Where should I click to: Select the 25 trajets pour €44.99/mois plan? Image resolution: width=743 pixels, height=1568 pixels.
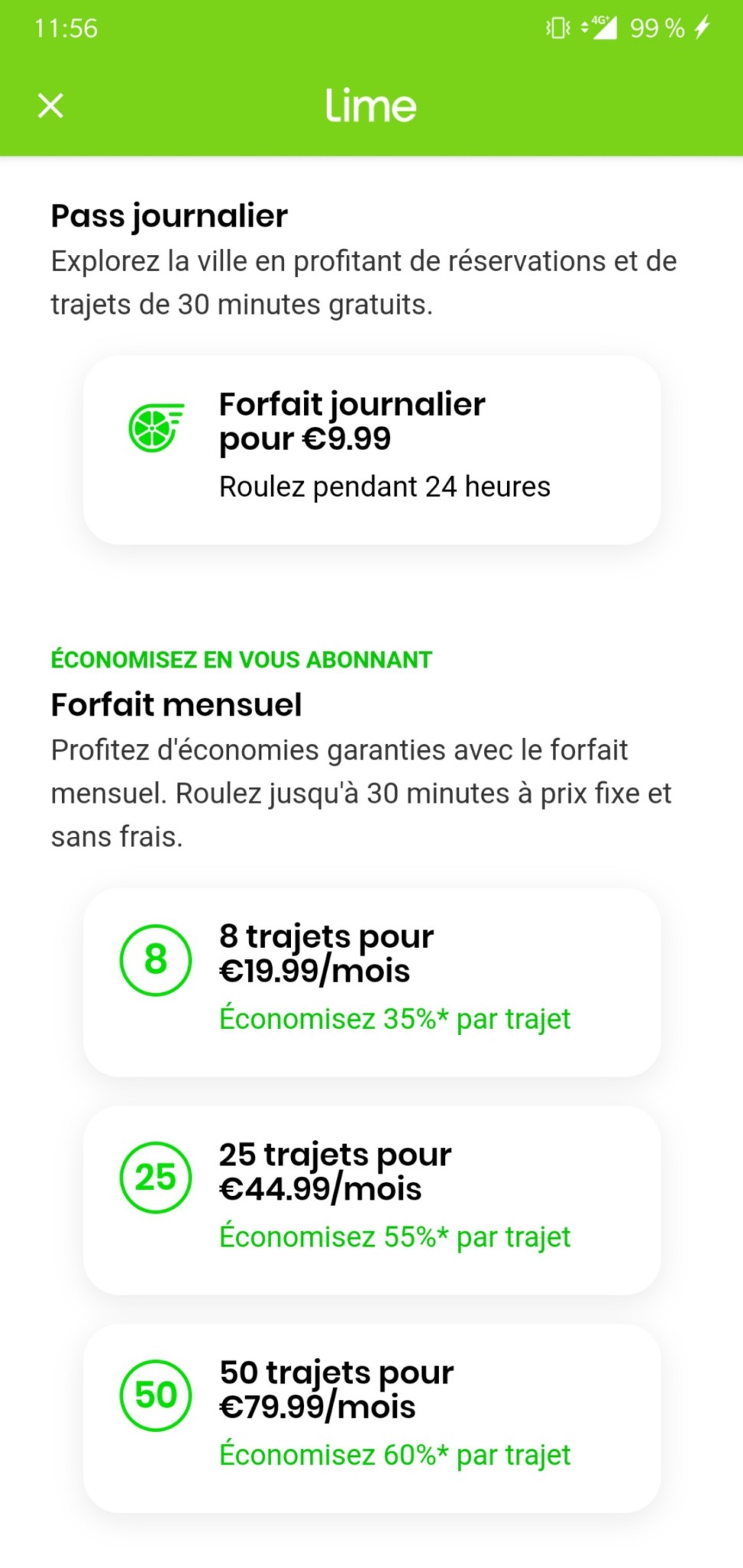tap(371, 1198)
